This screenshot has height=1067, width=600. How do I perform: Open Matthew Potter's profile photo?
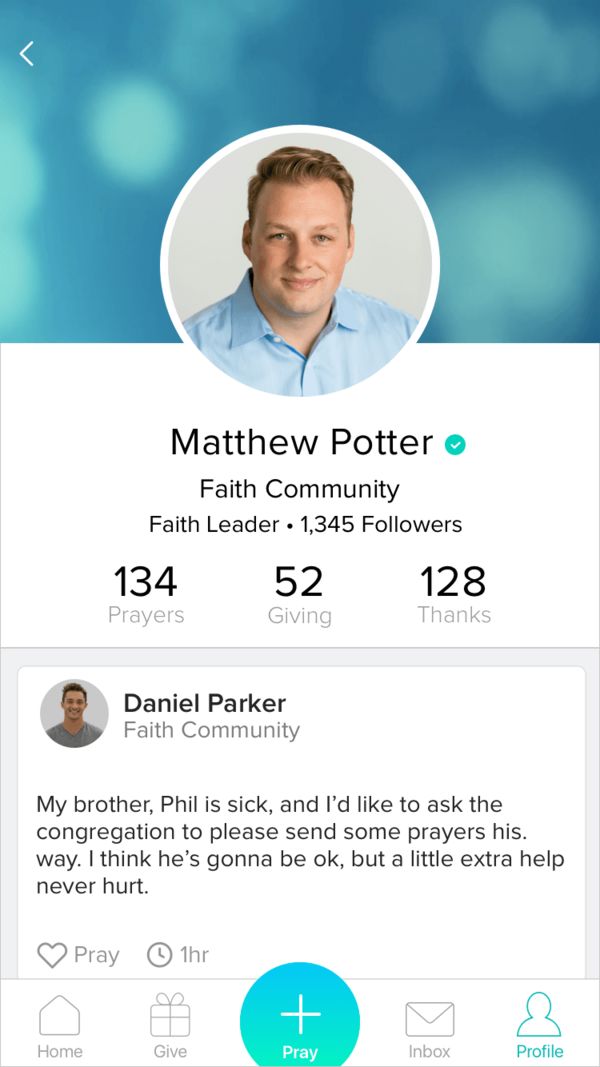click(x=300, y=264)
